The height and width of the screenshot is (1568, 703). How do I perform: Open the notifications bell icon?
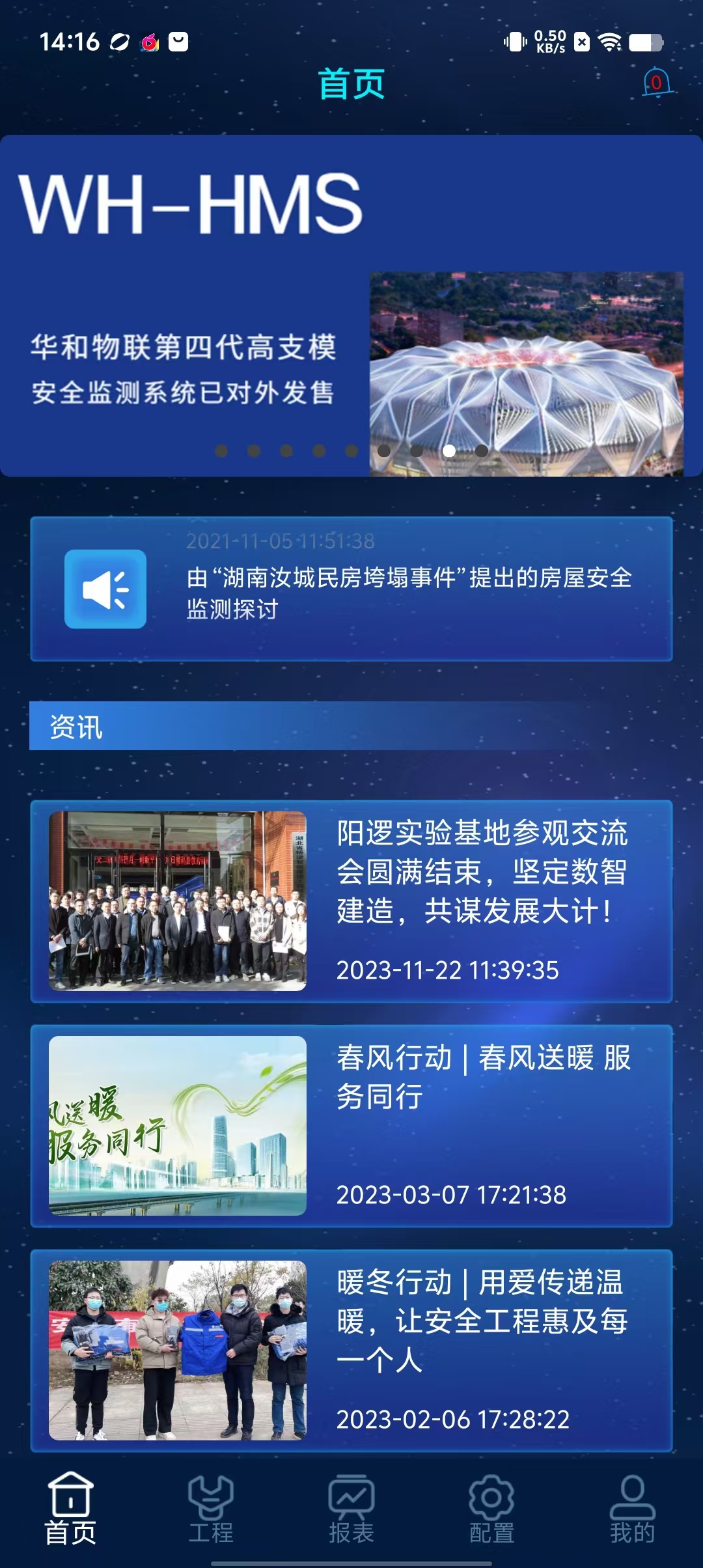pyautogui.click(x=656, y=83)
